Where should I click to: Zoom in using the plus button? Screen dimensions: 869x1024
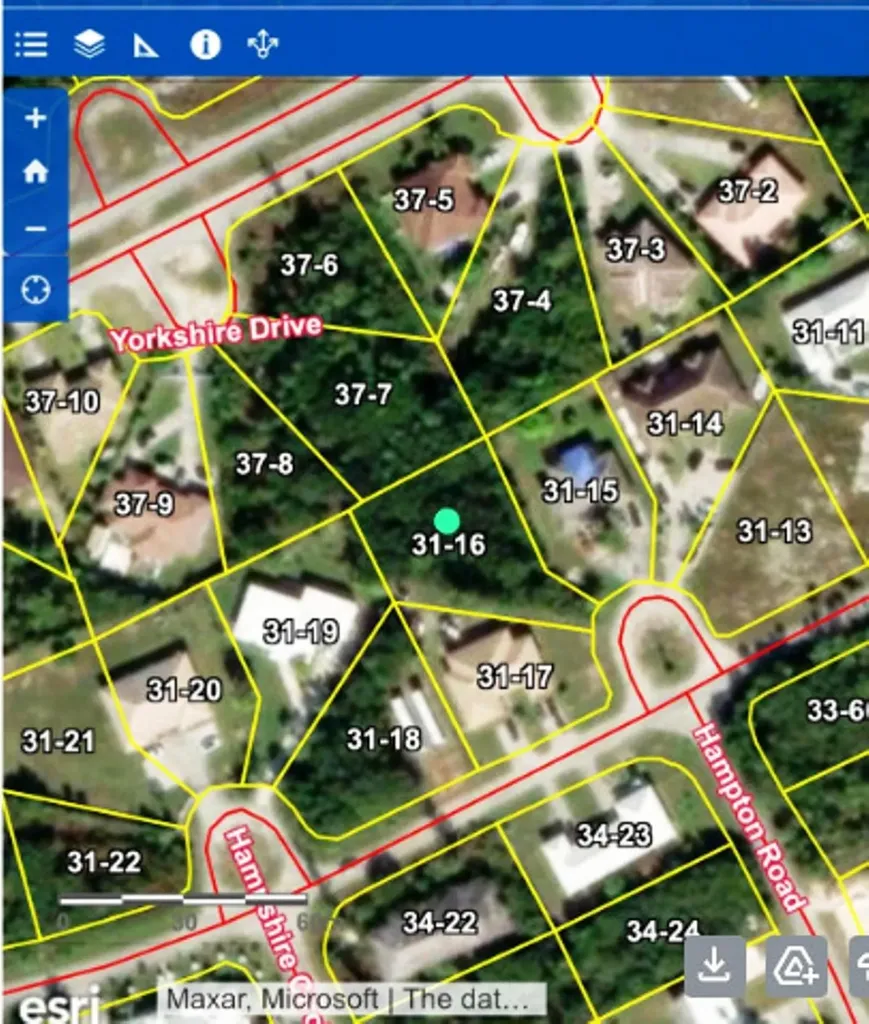[34, 116]
